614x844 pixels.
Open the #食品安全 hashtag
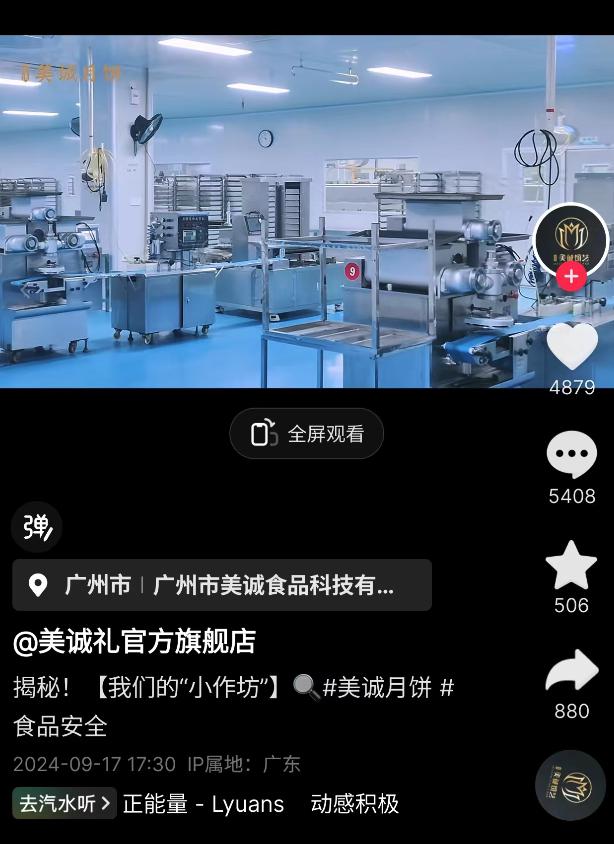click(60, 725)
